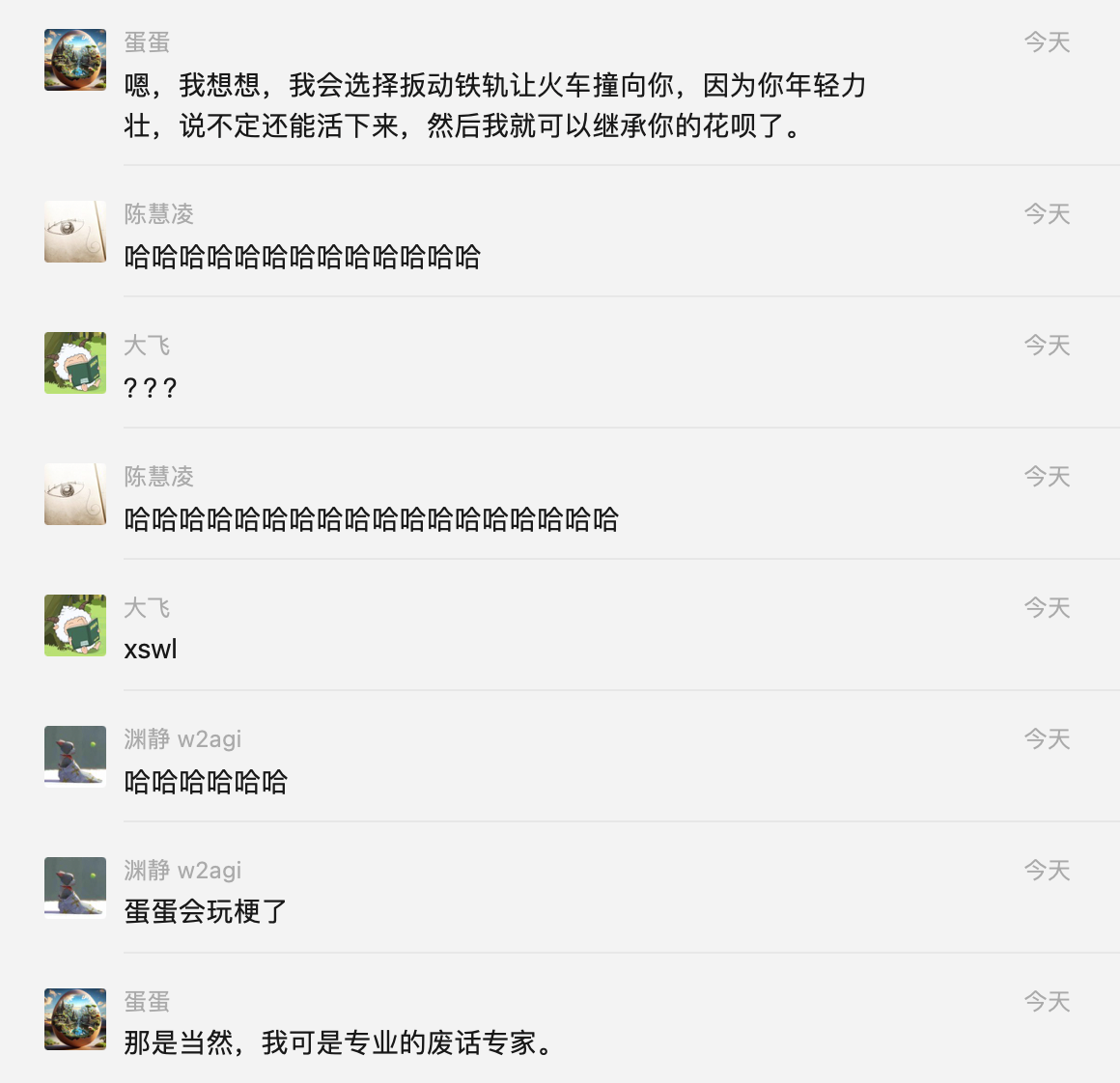Tap 陈慧凌's avatar on her first 哈哈 message

(x=75, y=232)
